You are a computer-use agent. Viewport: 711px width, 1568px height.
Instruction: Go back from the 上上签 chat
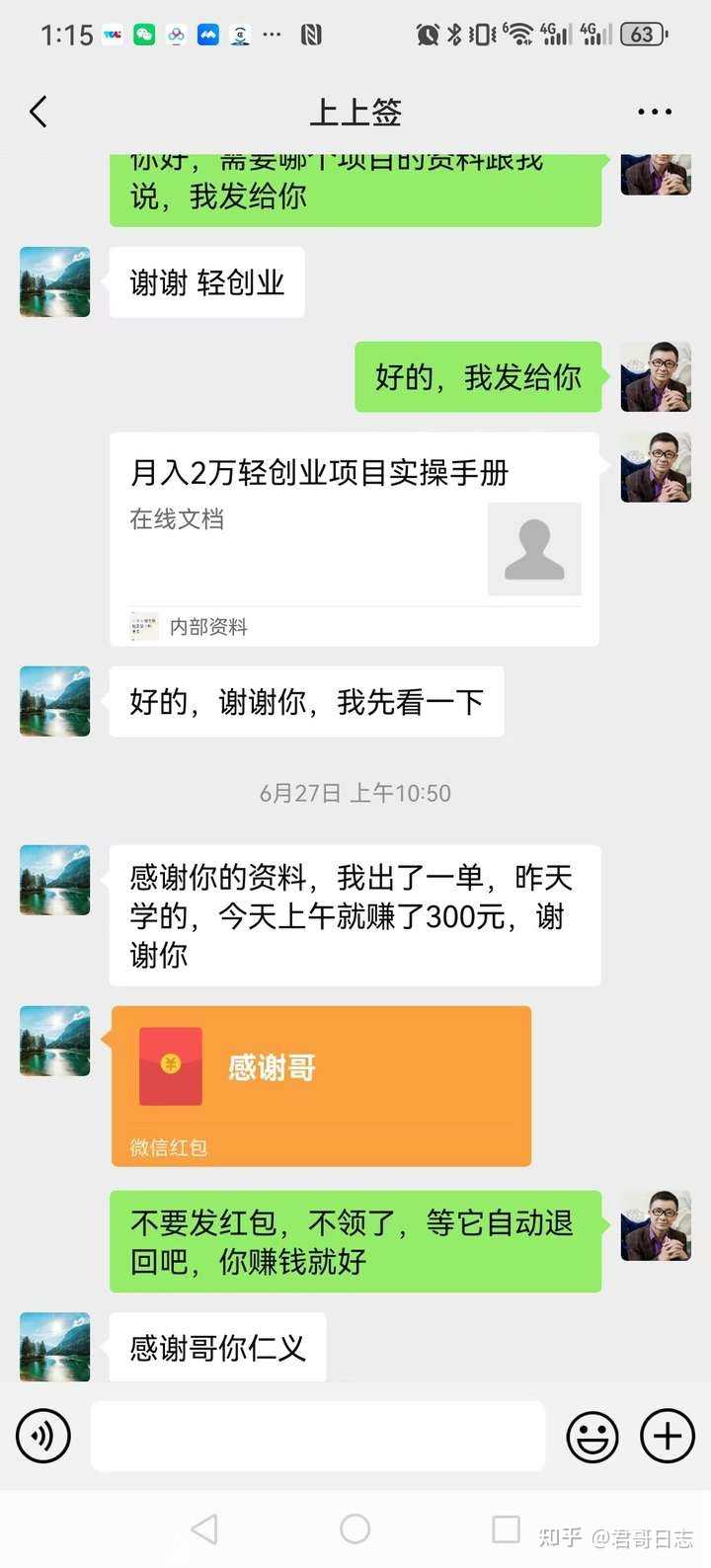click(39, 112)
